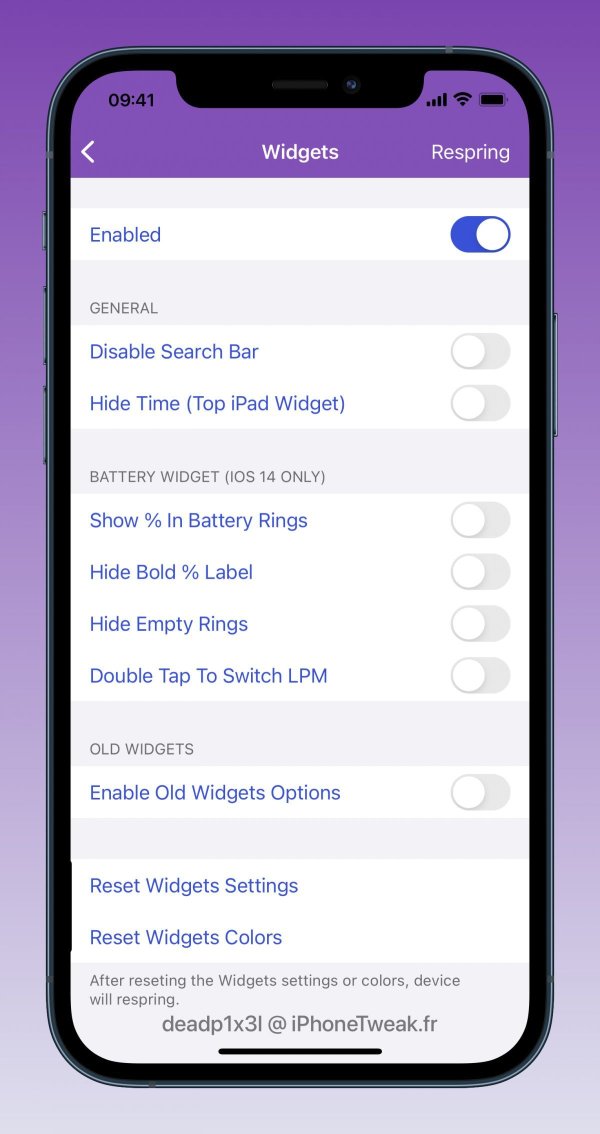Toggle Disable Search Bar on
This screenshot has width=600, height=1134.
pyautogui.click(x=480, y=352)
